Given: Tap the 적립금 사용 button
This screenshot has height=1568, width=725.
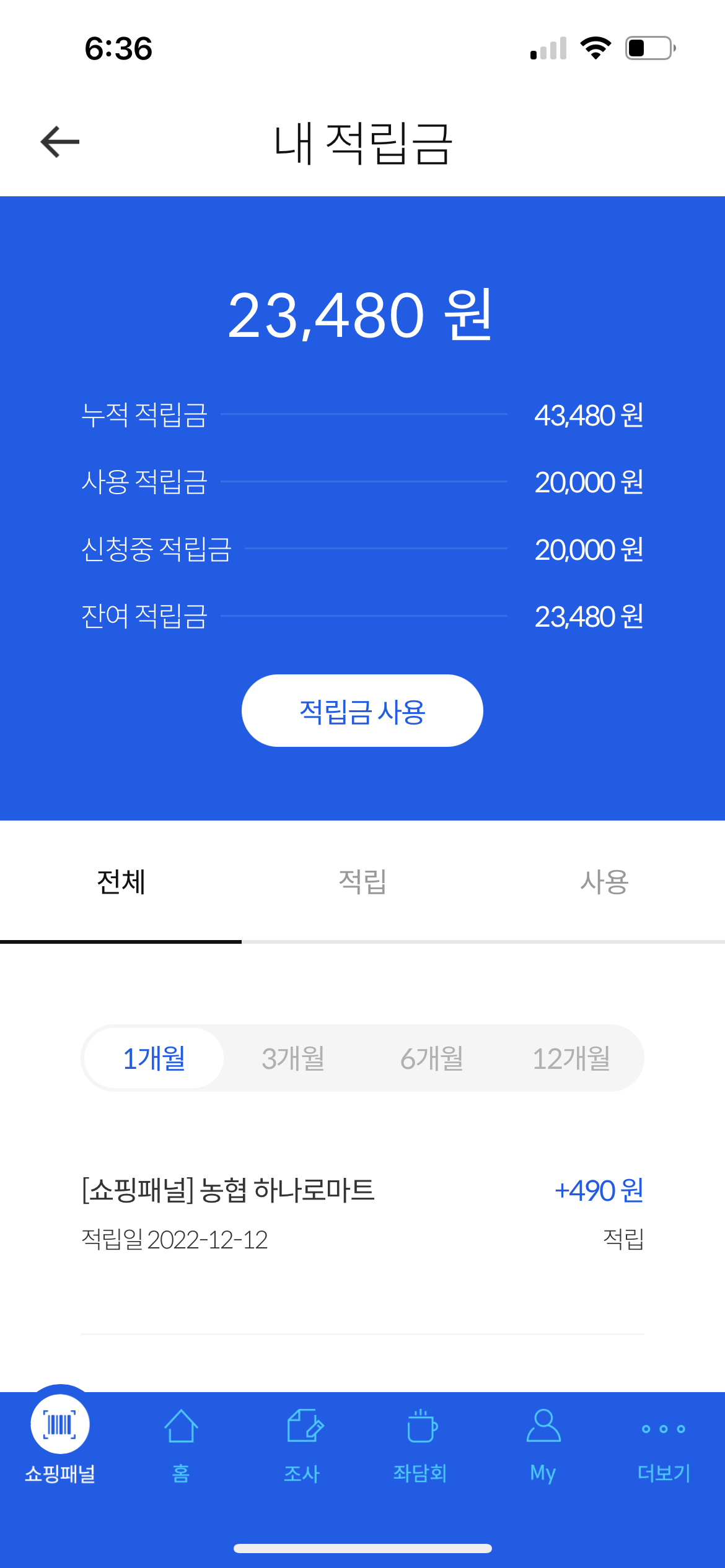Looking at the screenshot, I should tap(362, 711).
